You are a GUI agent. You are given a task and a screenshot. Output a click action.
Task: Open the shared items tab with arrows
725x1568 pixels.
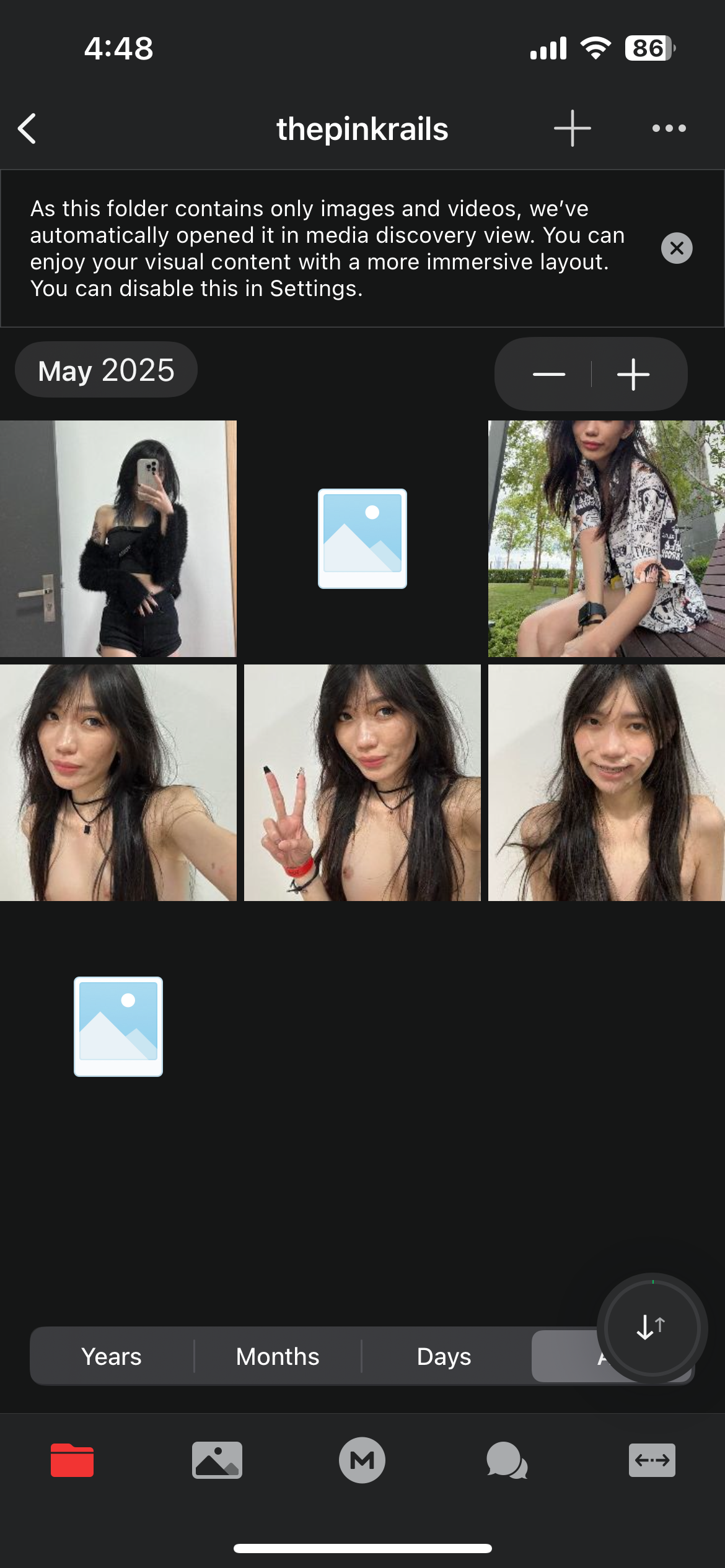tap(652, 1460)
